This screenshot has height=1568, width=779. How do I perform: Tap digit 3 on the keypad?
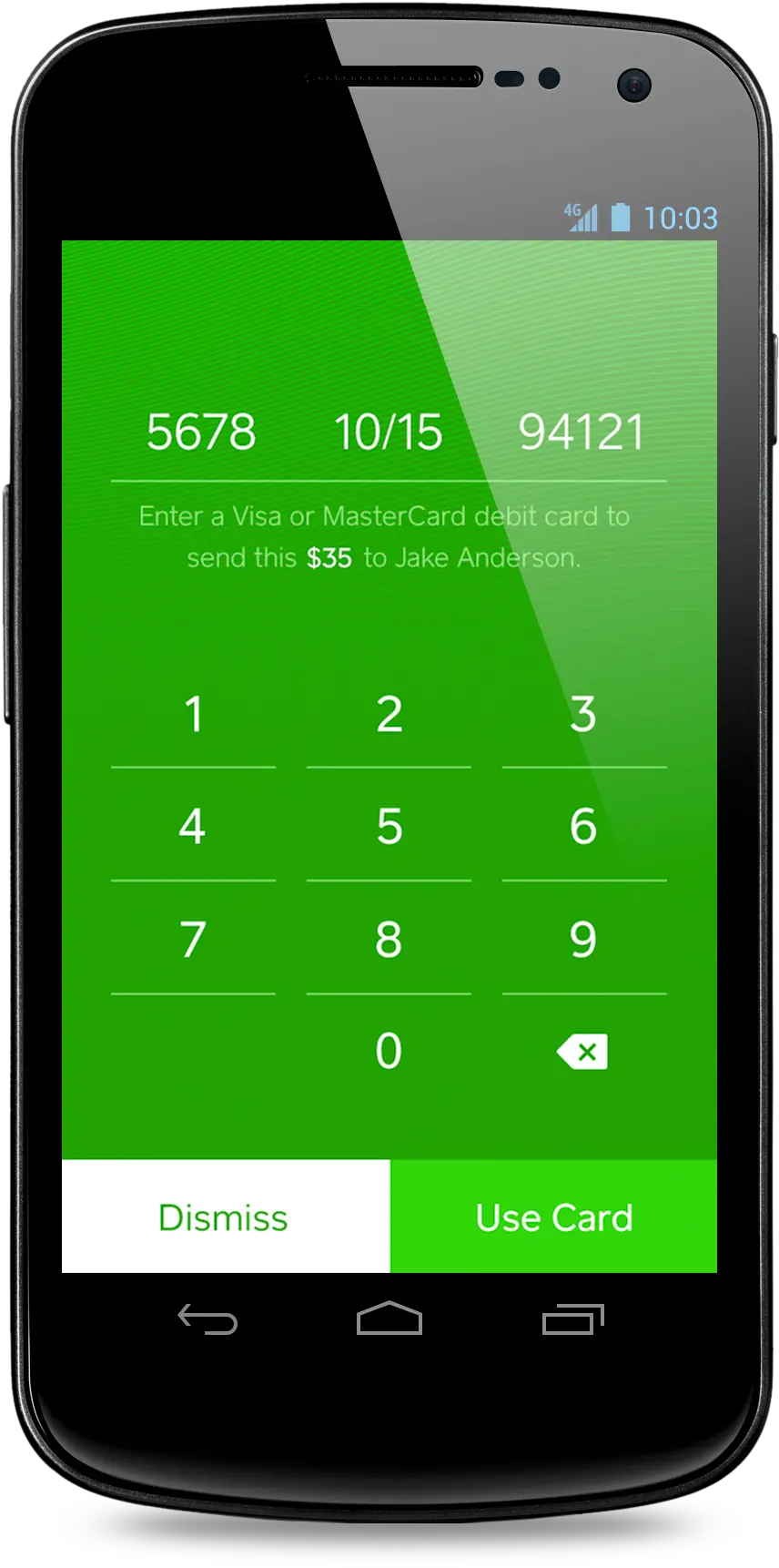pos(583,715)
